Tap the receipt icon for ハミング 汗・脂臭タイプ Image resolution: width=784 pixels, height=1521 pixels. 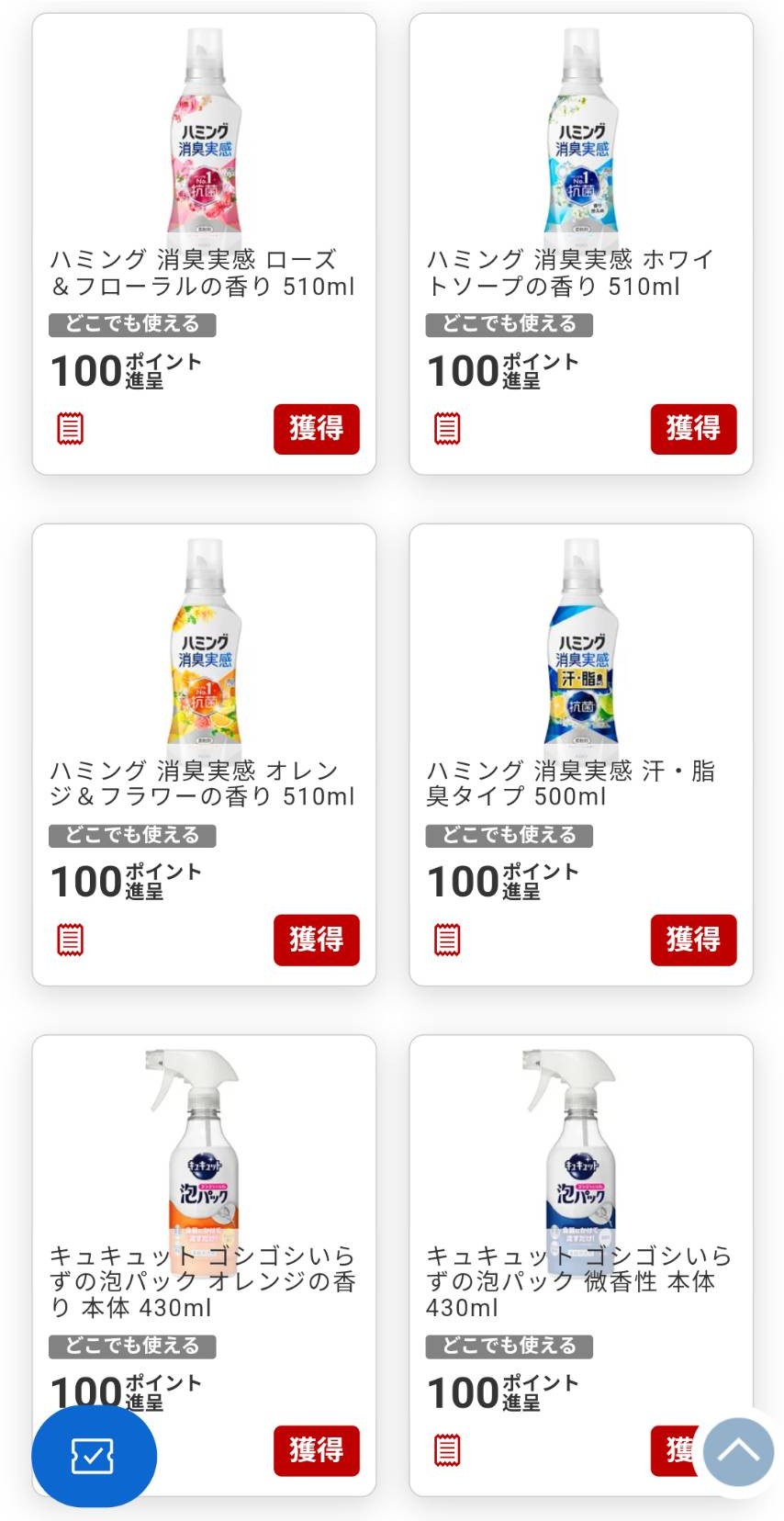[x=447, y=940]
